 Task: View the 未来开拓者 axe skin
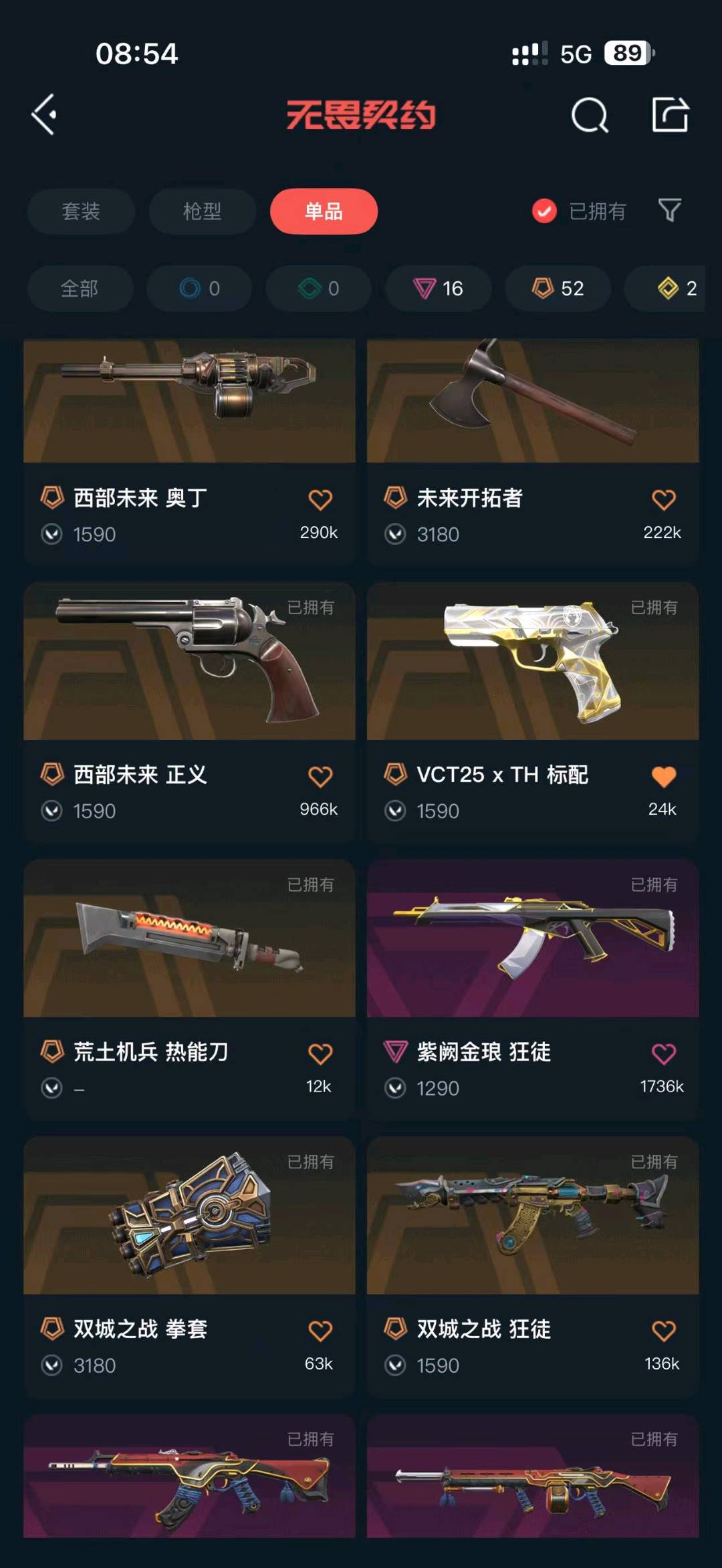[x=533, y=452]
